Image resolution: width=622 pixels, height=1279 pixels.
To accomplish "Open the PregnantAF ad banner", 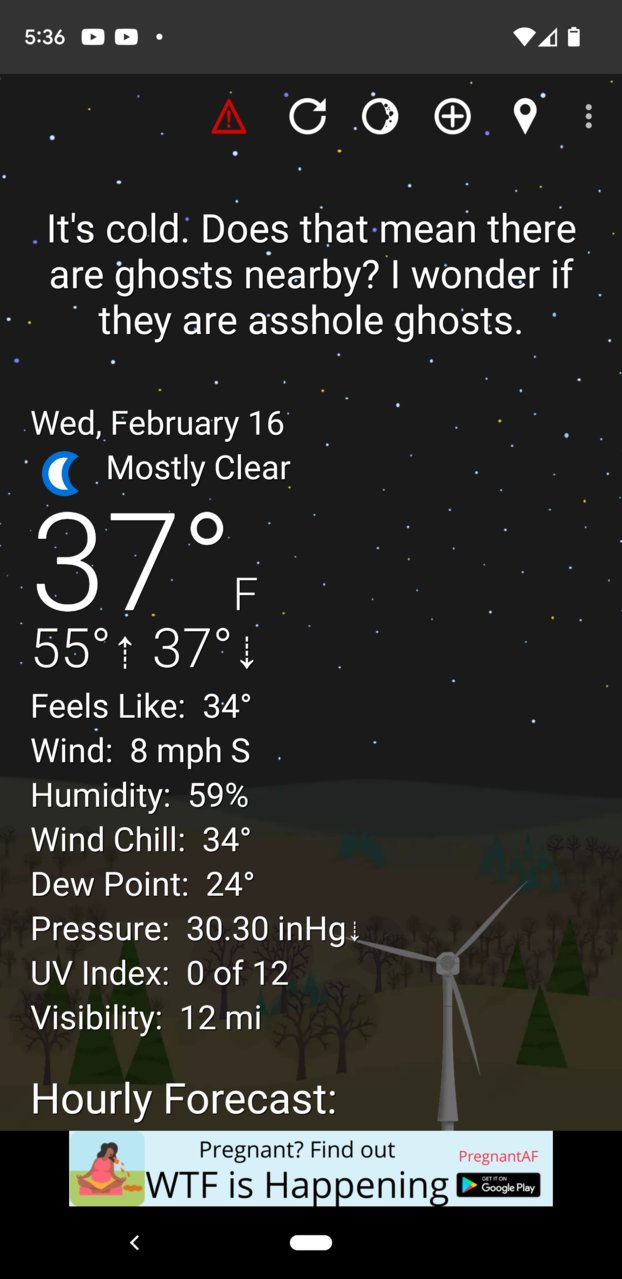I will pos(310,1168).
